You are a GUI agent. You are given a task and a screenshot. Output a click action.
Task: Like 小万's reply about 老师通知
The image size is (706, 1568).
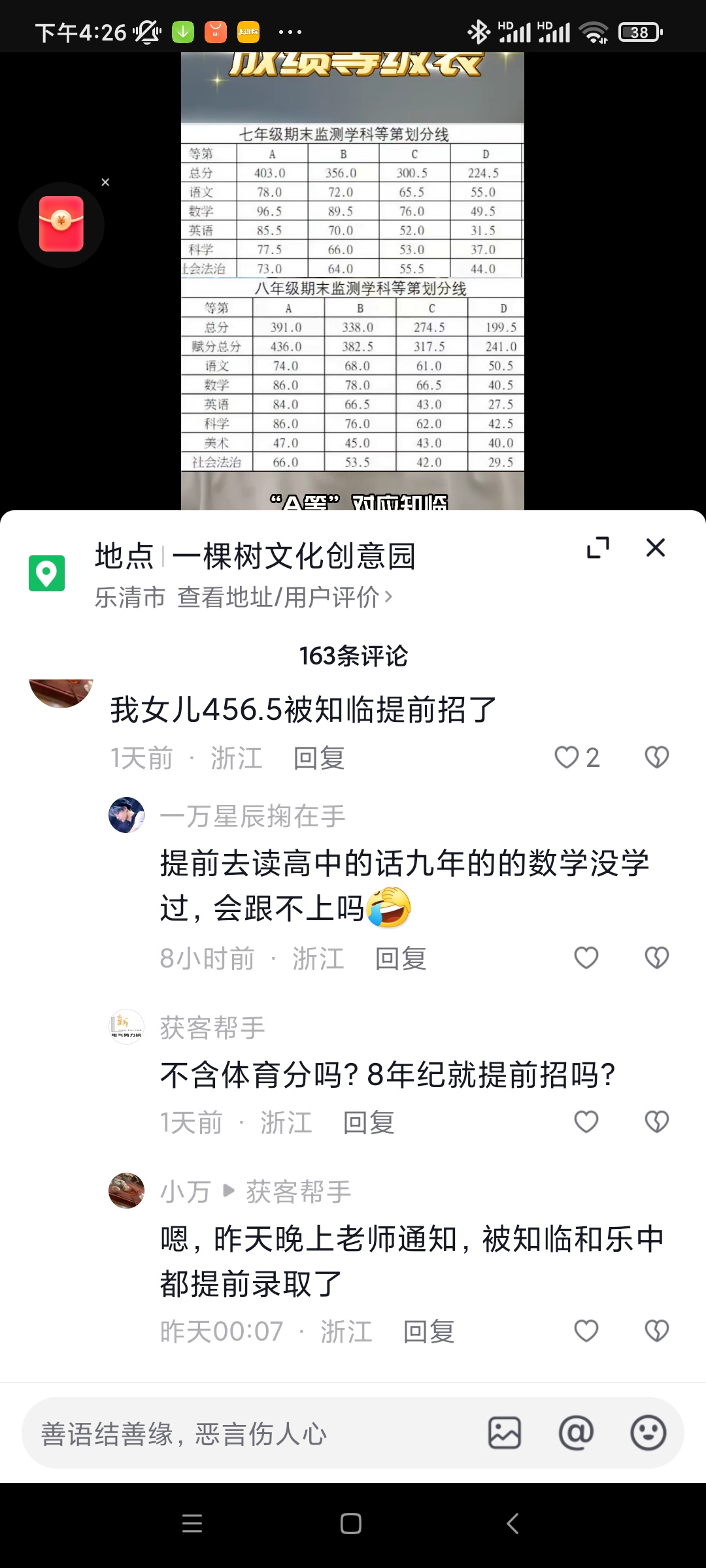click(586, 1331)
